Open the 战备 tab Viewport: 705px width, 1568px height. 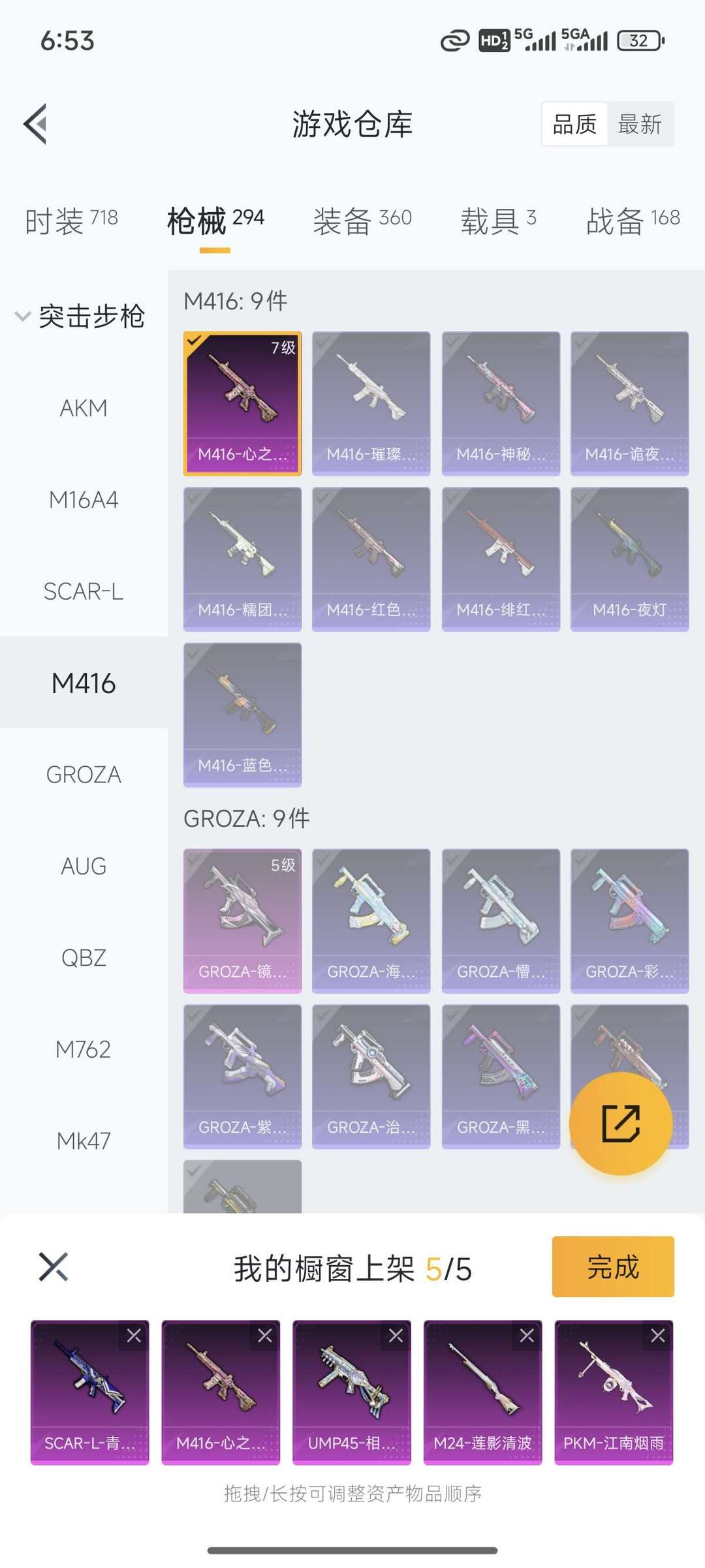pos(633,220)
